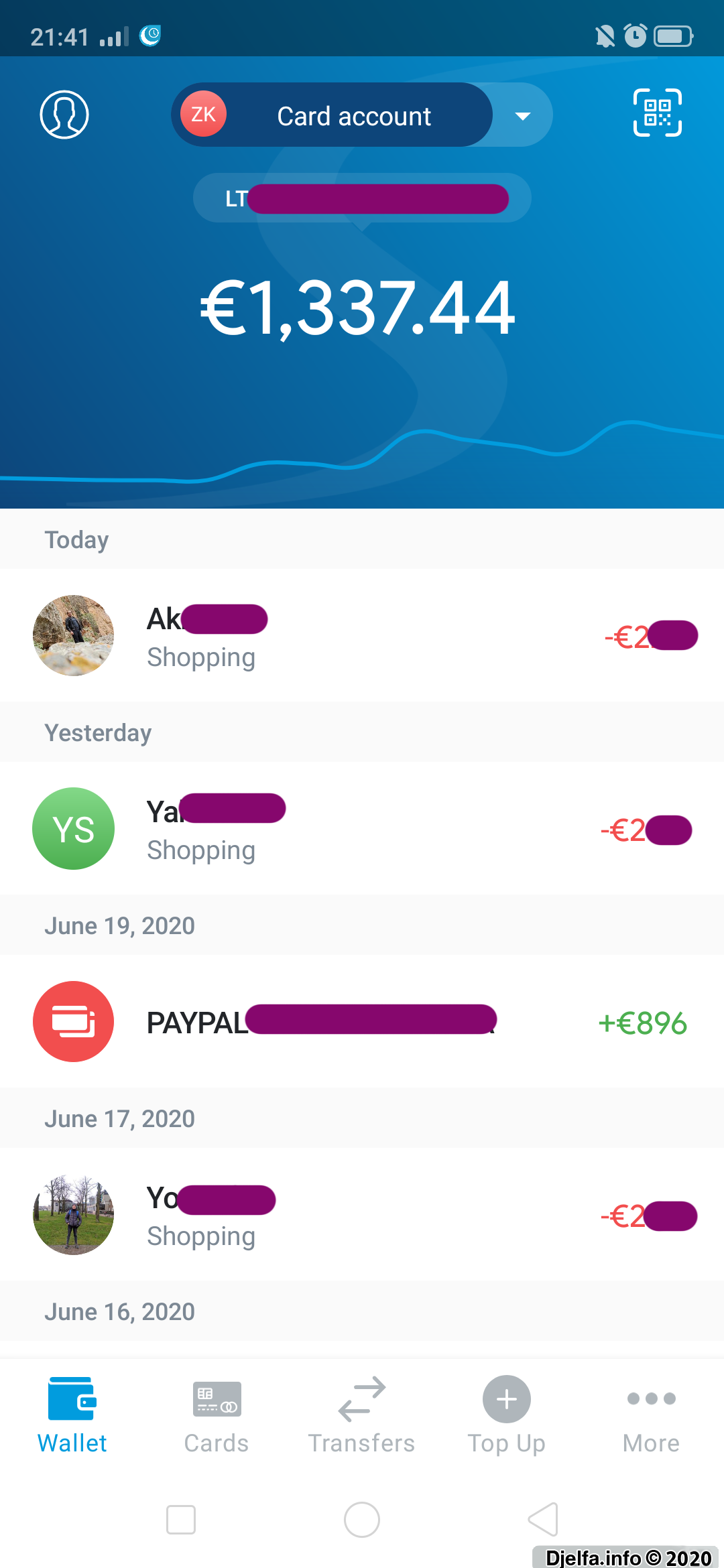
Task: Open the QR code scanner
Action: tap(658, 113)
